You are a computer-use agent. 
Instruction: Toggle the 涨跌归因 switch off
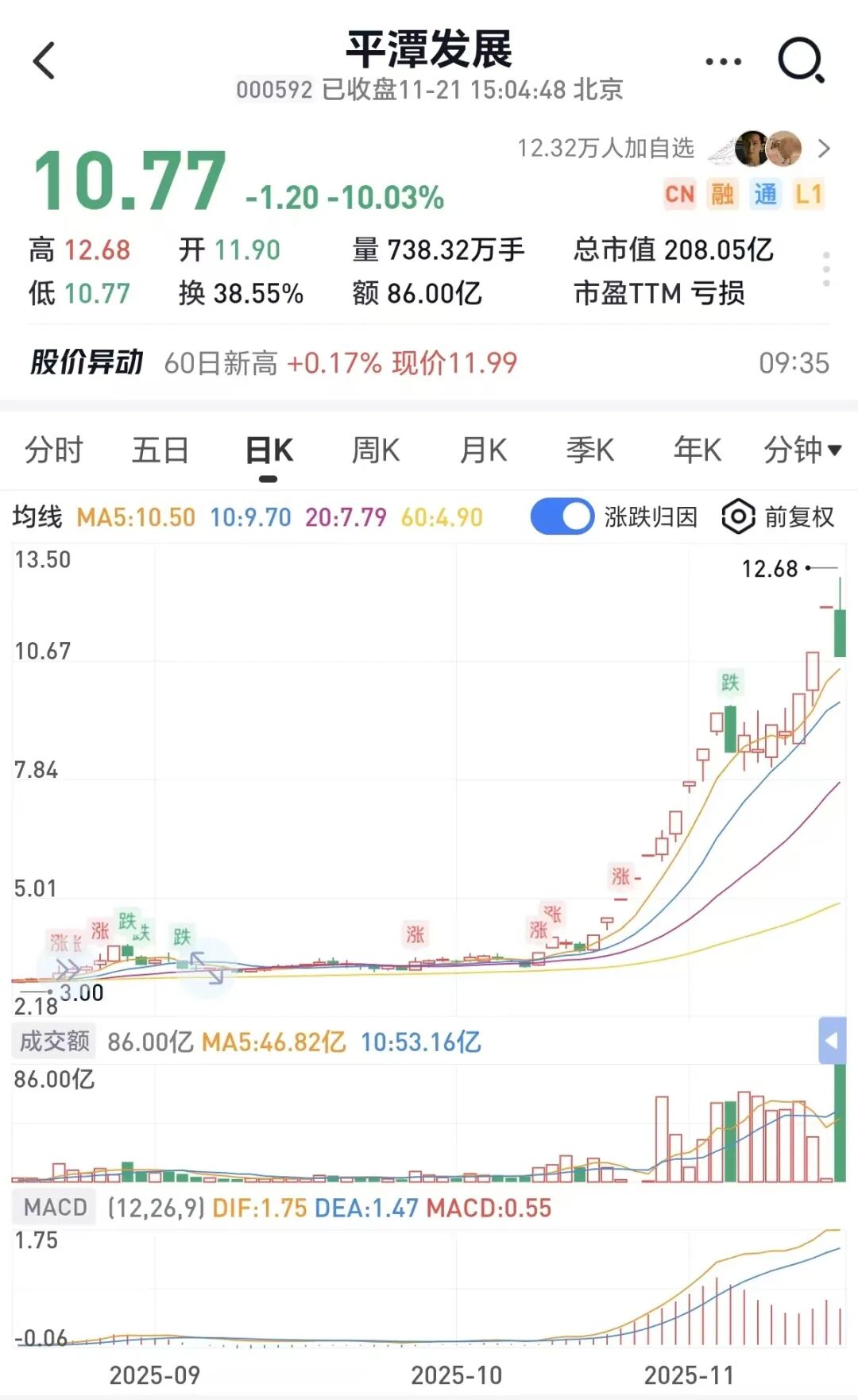pyautogui.click(x=562, y=517)
